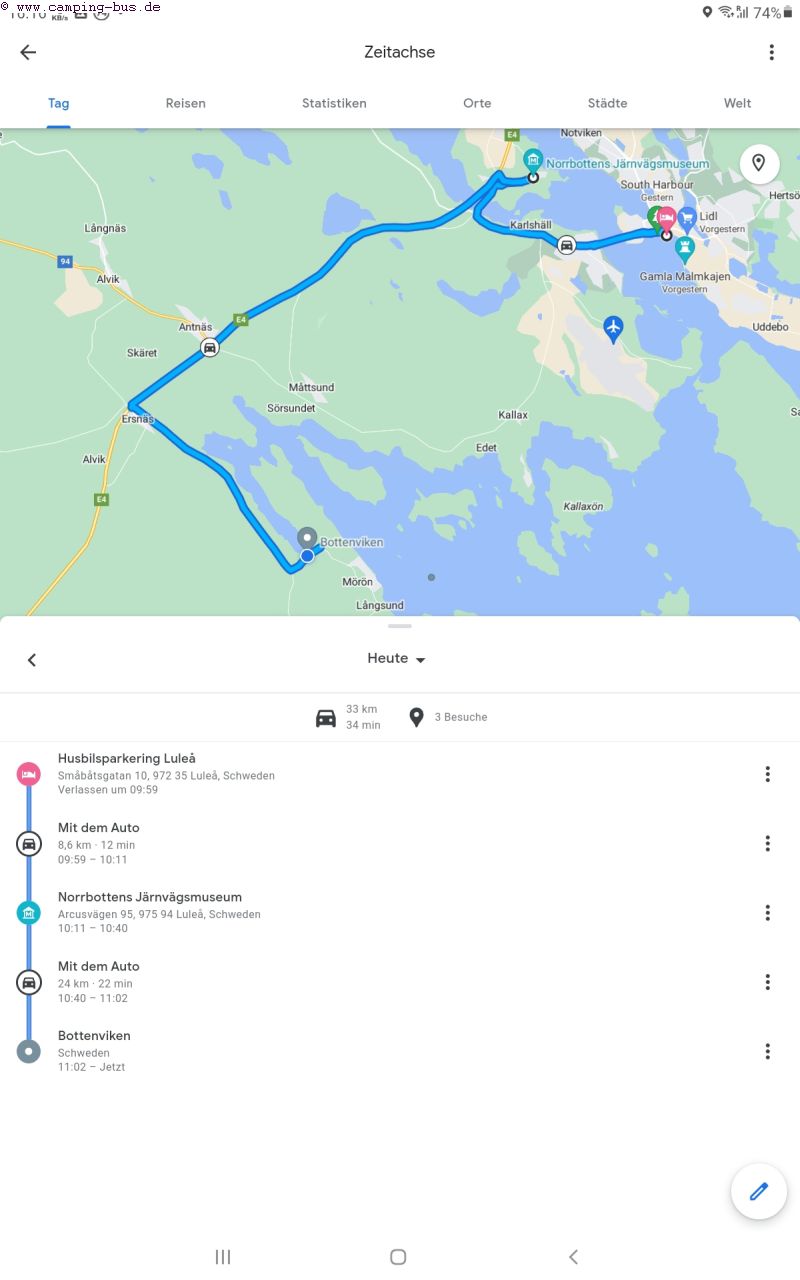
Task: Switch to the Statistiken tab
Action: 334,103
